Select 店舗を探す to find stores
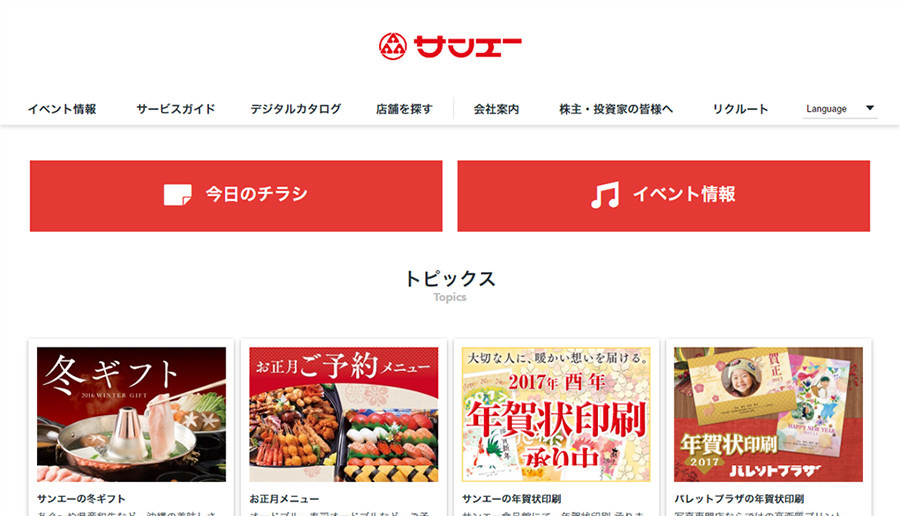The height and width of the screenshot is (516, 900). (404, 109)
